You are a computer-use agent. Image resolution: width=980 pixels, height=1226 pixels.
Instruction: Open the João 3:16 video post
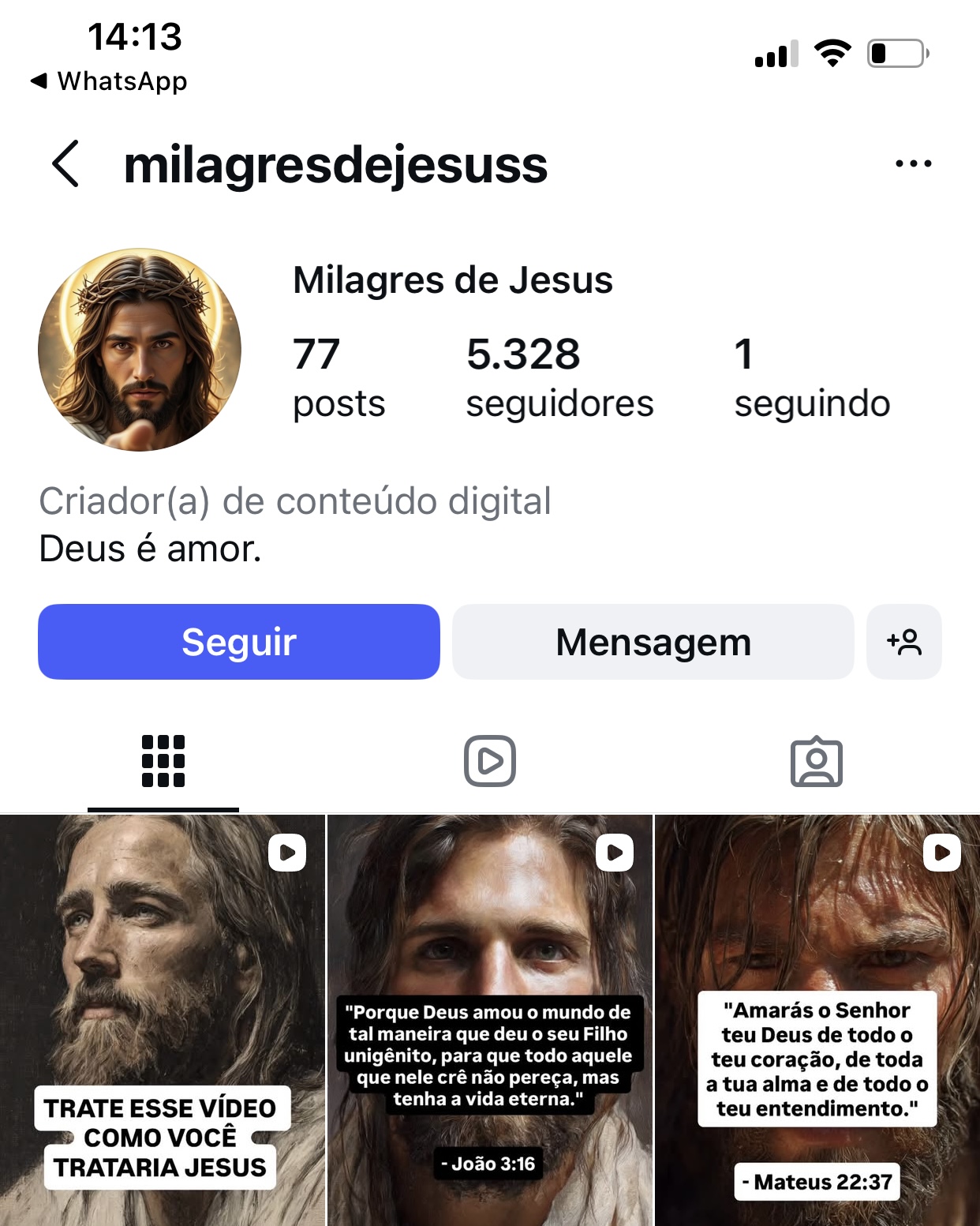pyautogui.click(x=489, y=1020)
